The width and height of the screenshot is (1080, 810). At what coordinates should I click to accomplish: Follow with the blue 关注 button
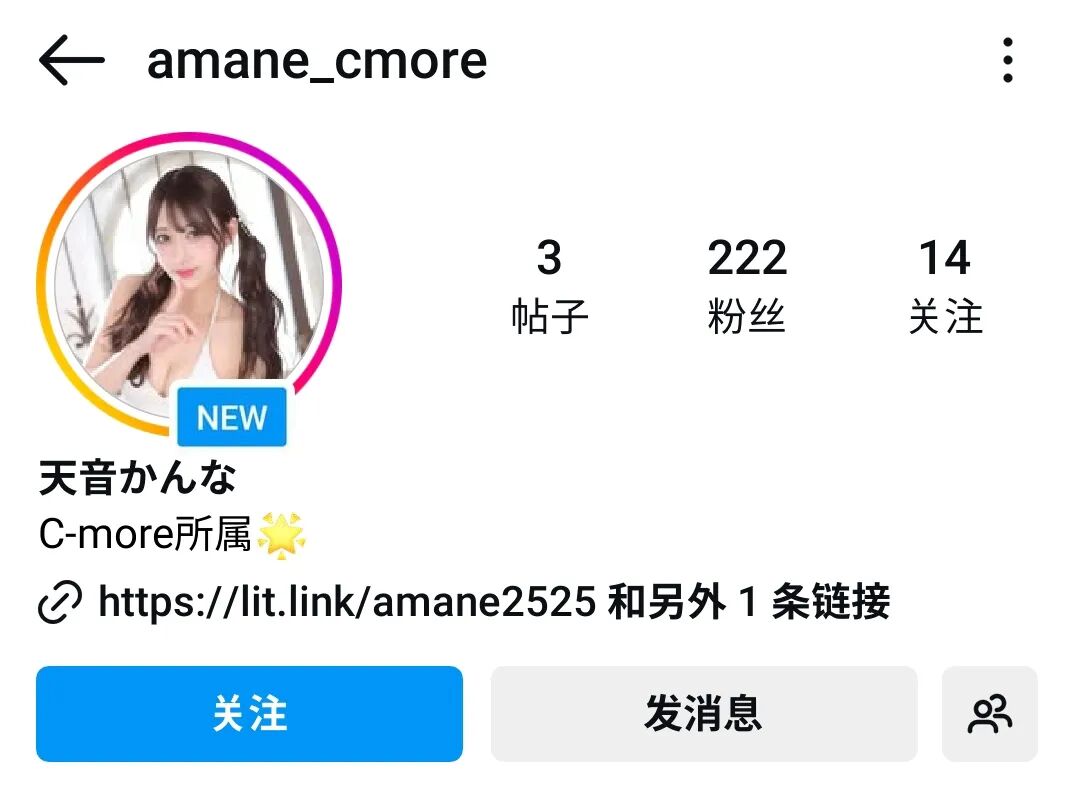(249, 714)
